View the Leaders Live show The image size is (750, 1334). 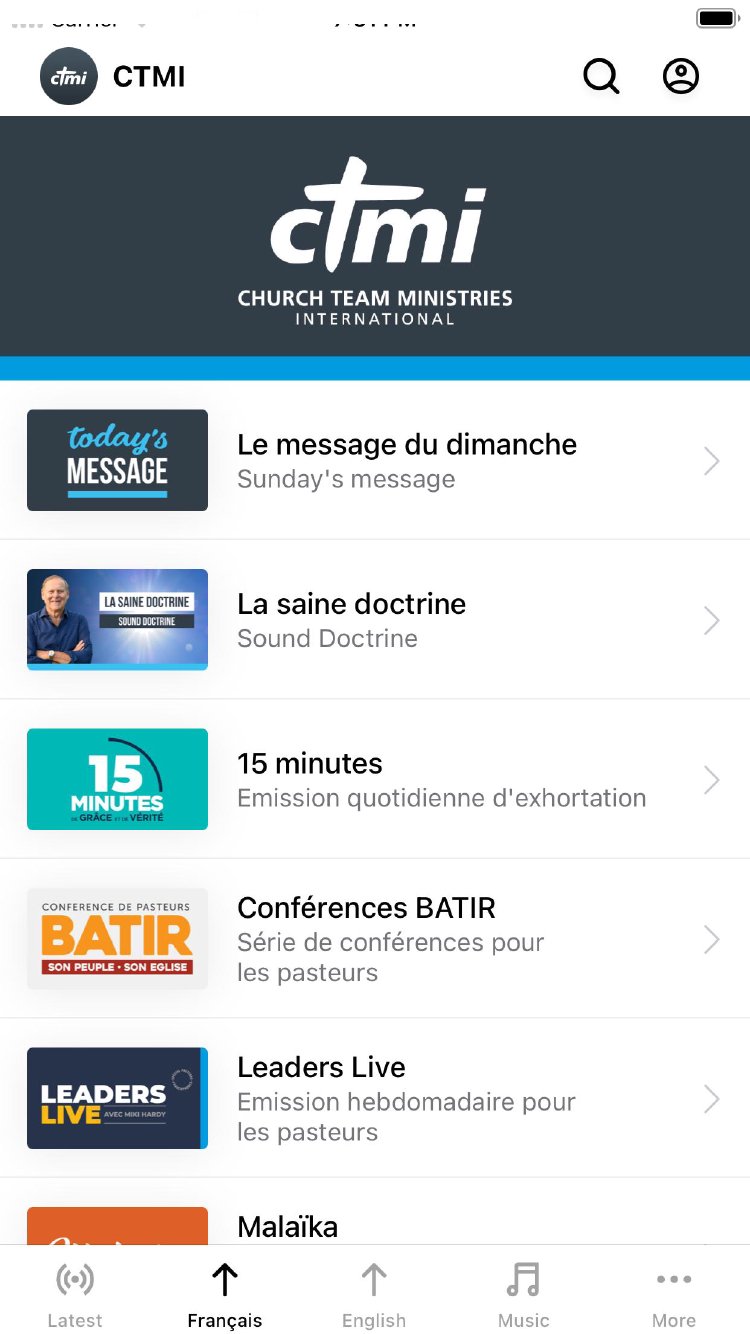point(375,1098)
